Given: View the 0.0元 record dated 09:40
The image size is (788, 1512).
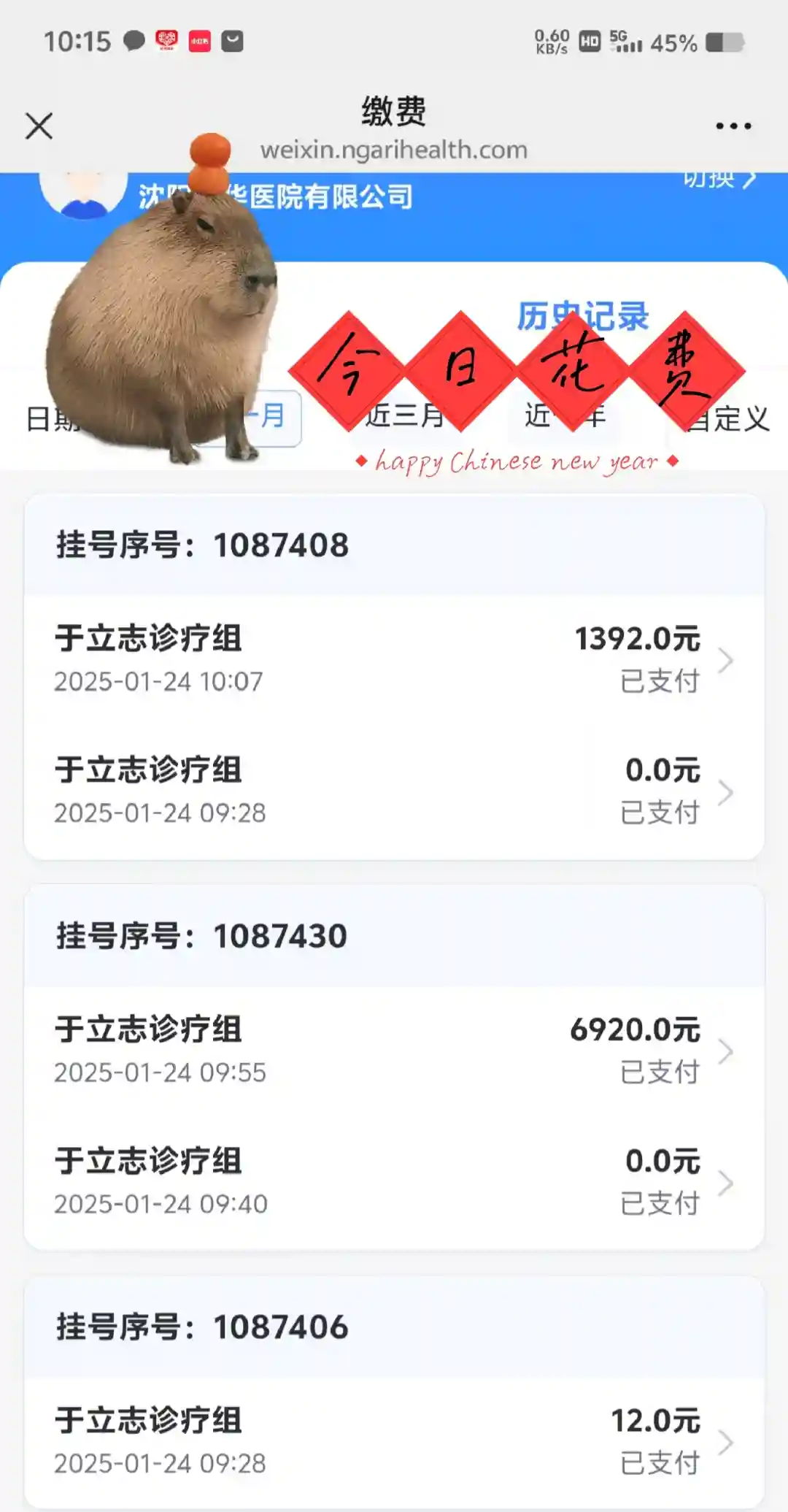Looking at the screenshot, I should pos(394,1182).
